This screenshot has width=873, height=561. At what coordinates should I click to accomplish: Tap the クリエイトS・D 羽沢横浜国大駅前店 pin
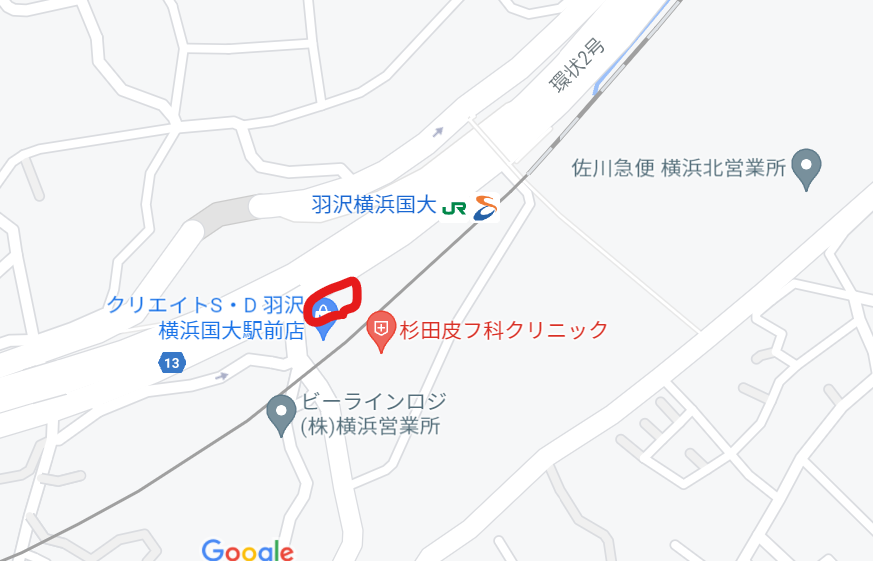(x=323, y=320)
